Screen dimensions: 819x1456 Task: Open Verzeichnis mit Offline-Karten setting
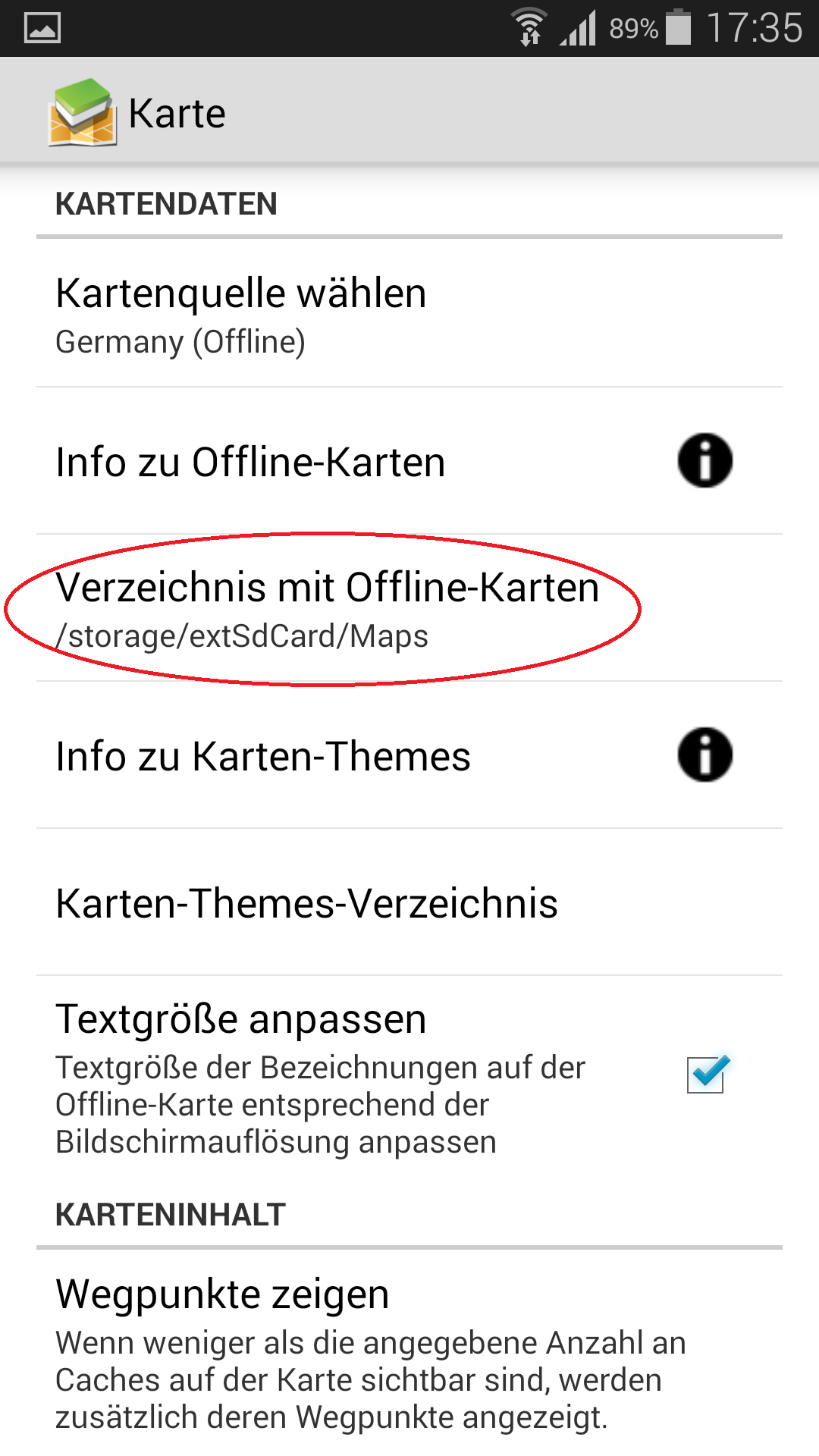click(x=409, y=608)
